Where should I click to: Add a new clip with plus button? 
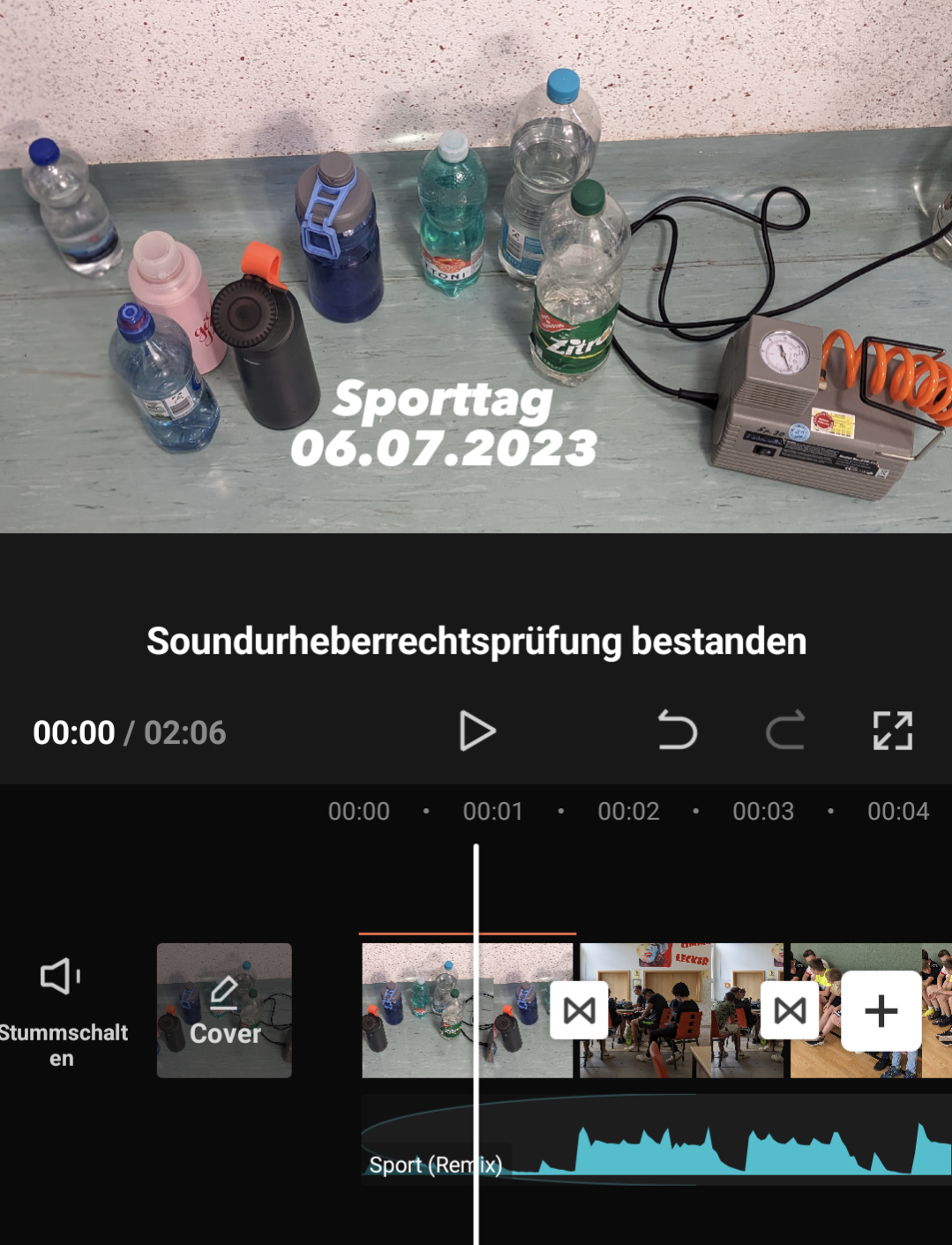click(881, 1011)
